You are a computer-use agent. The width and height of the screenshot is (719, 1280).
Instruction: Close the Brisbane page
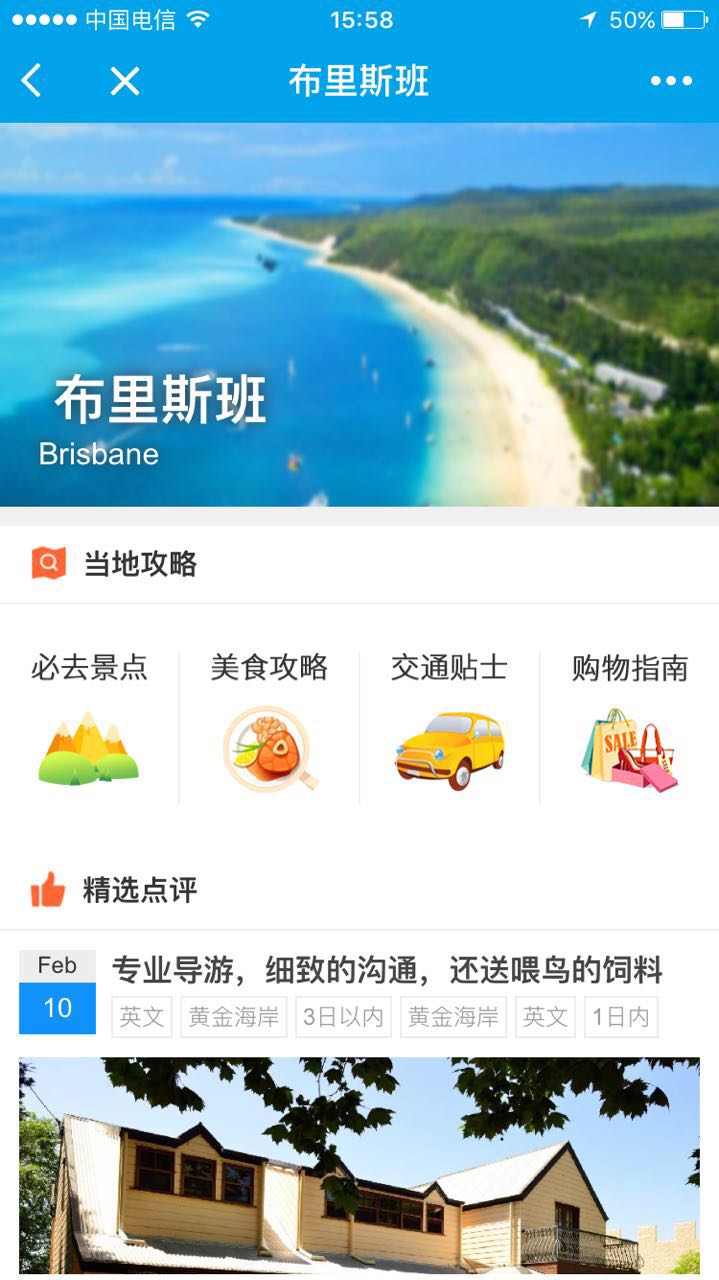pyautogui.click(x=125, y=81)
